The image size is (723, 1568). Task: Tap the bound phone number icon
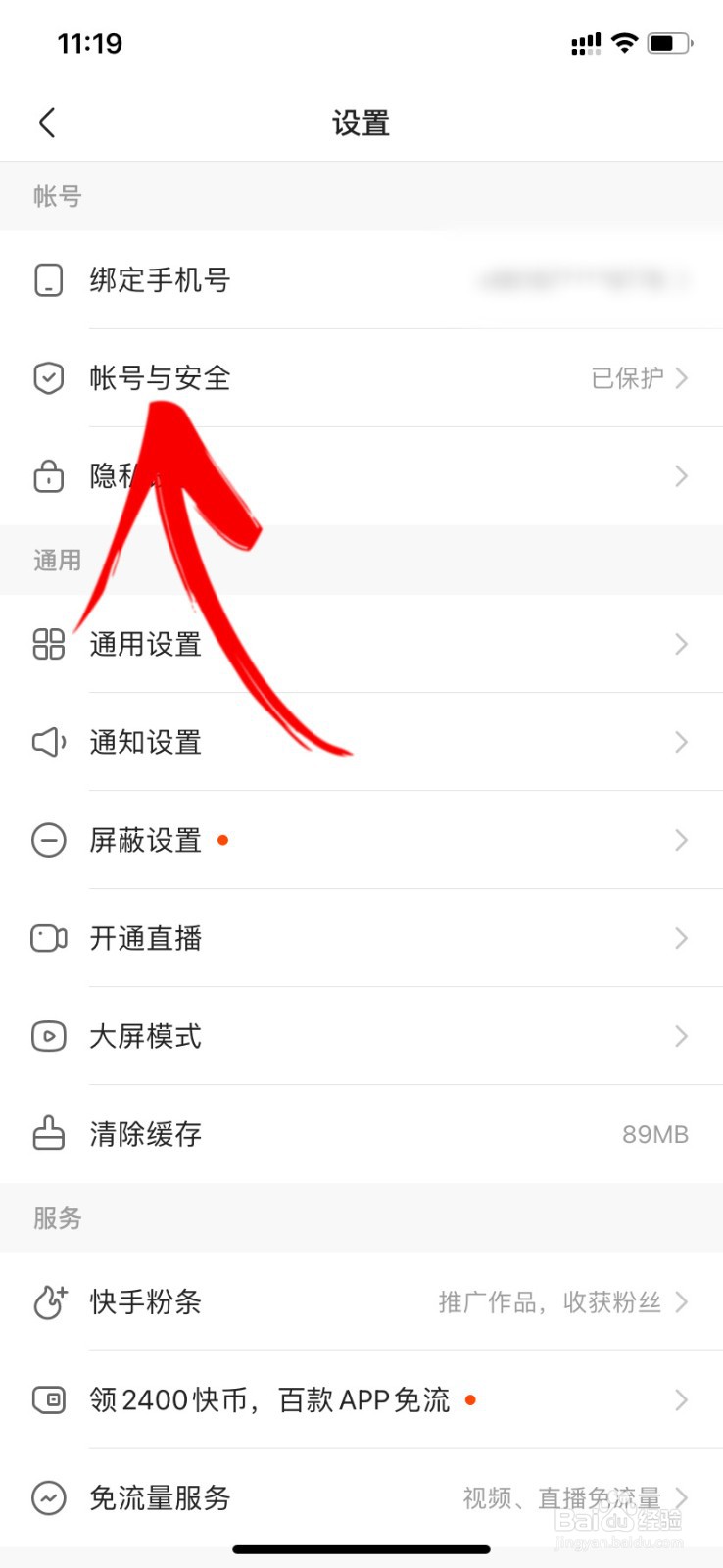tap(48, 280)
